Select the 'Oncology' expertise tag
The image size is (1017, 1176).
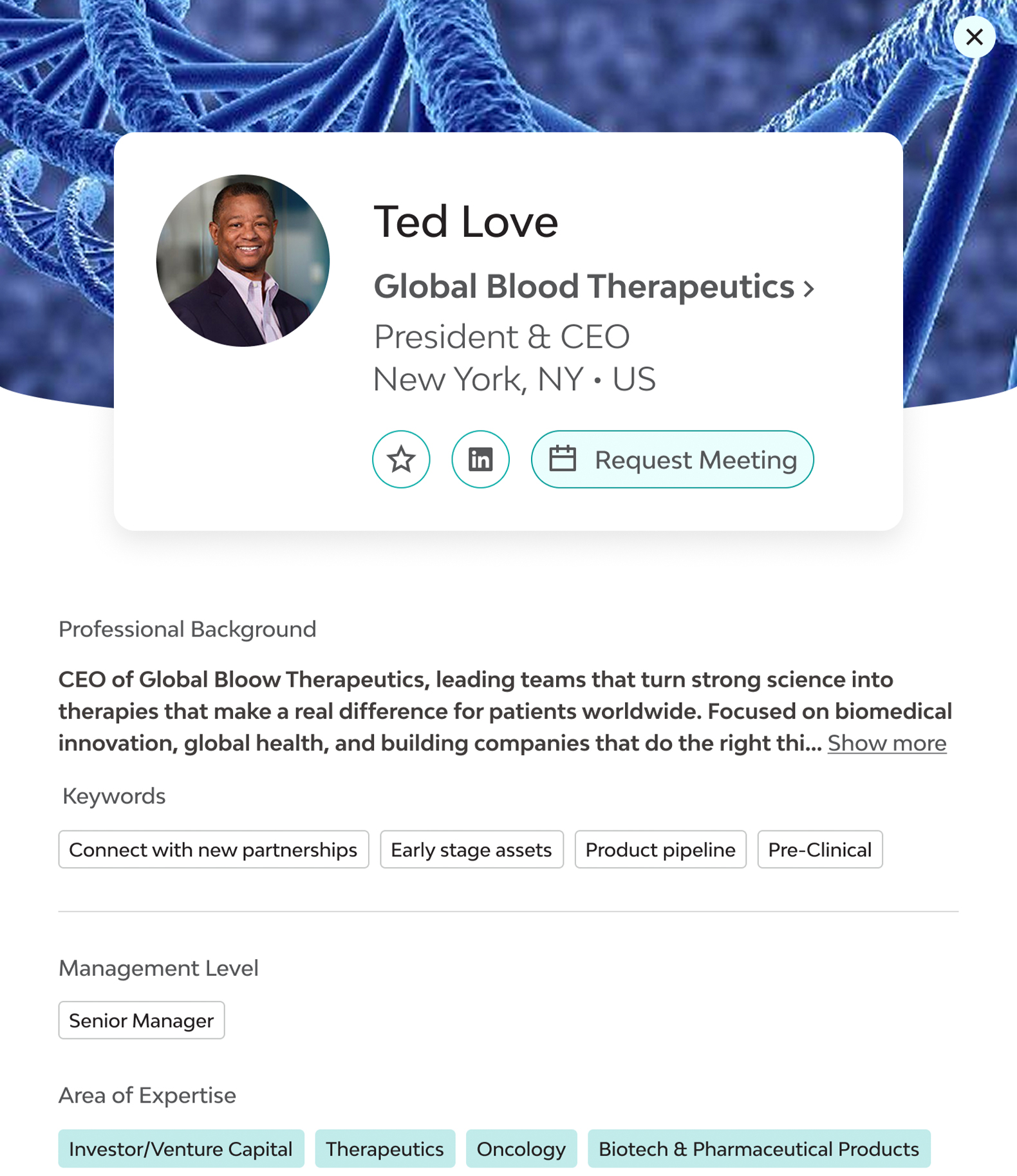click(521, 1148)
